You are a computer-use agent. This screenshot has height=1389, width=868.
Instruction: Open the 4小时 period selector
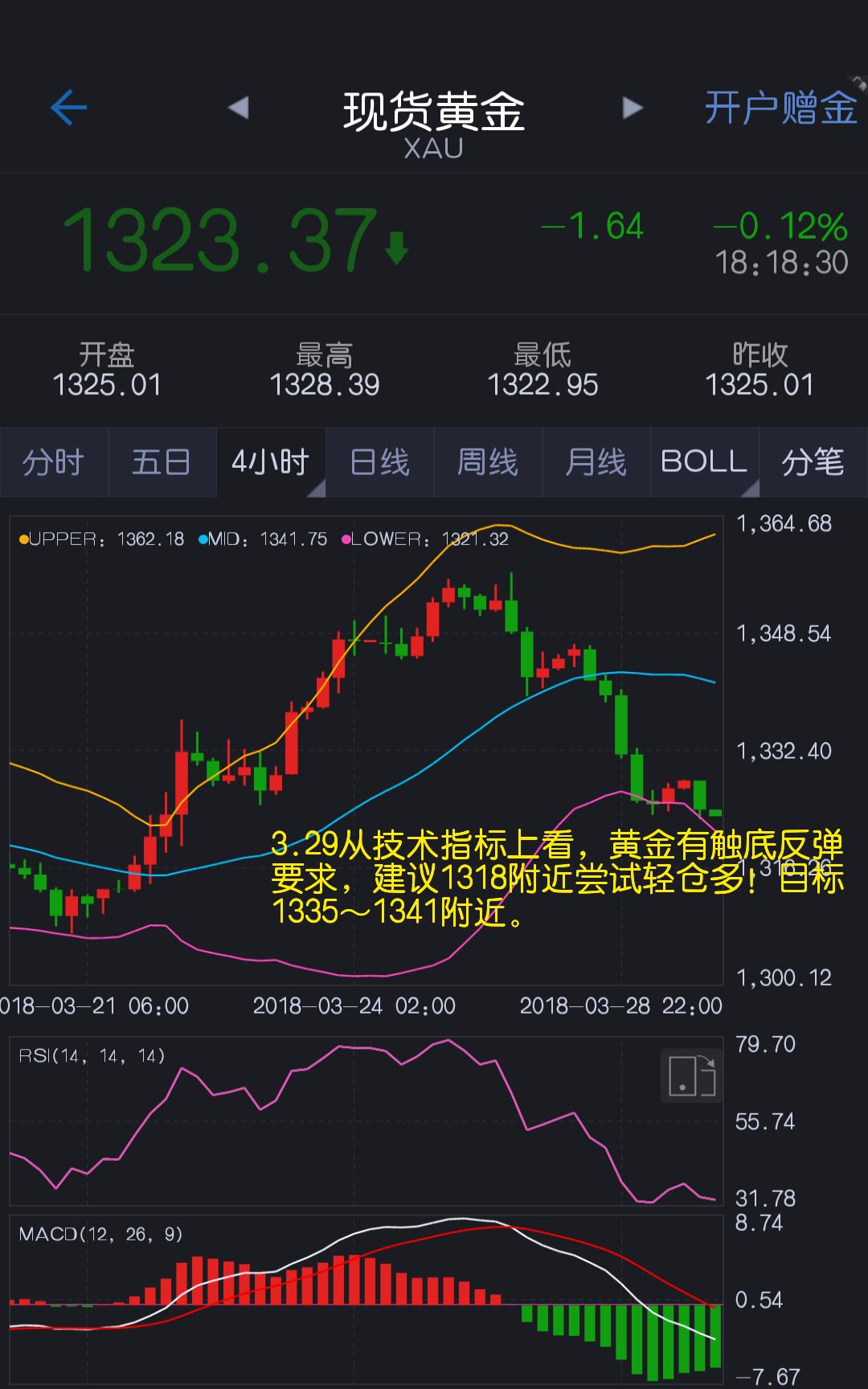tap(271, 462)
